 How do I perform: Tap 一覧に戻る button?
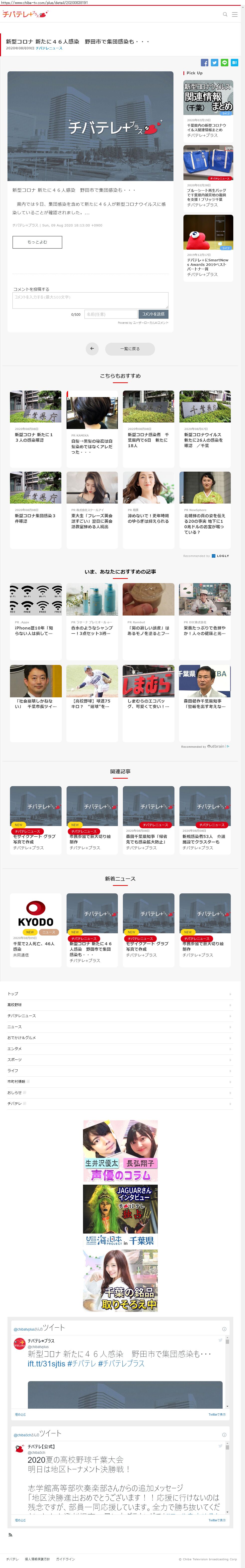(x=130, y=349)
